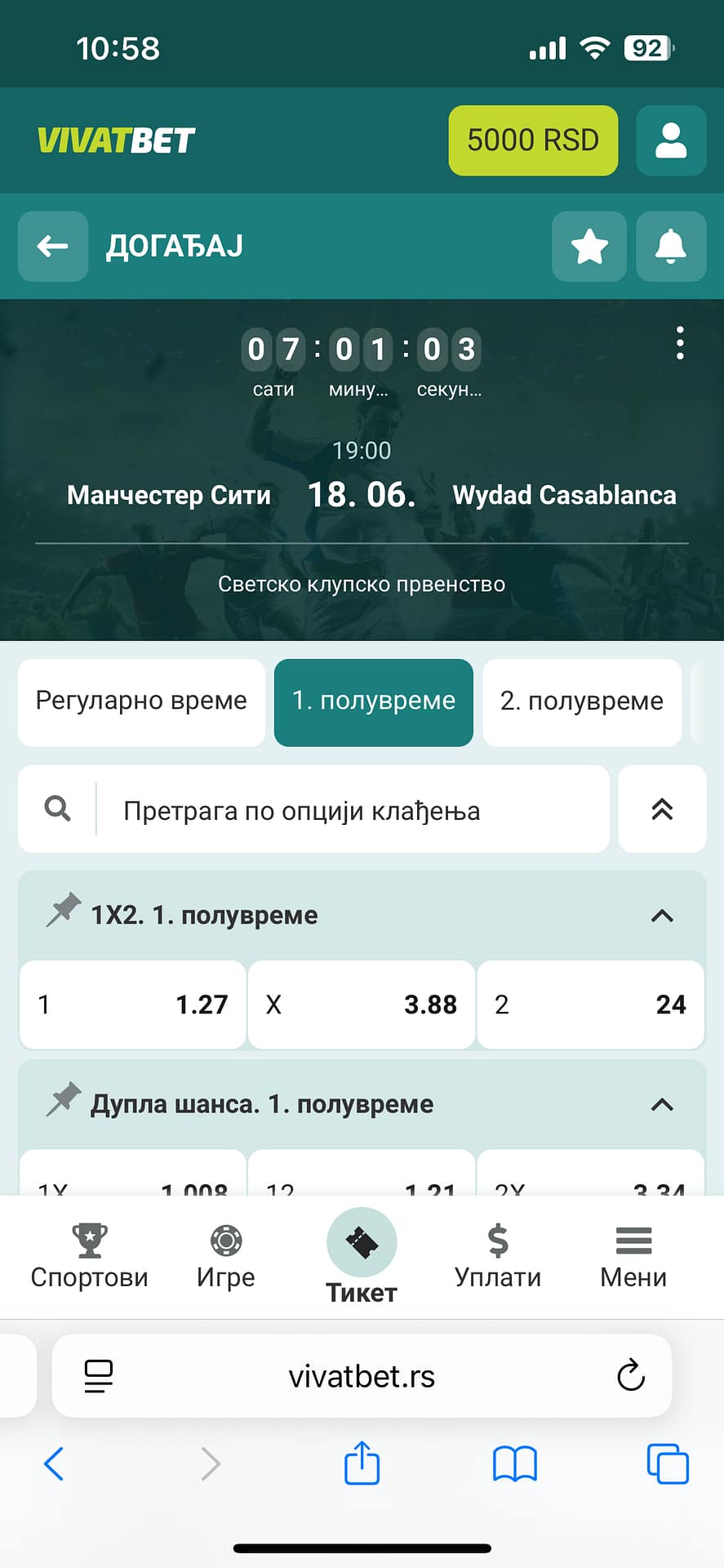Open the three-dot event menu
The height and width of the screenshot is (1568, 724).
click(x=680, y=343)
